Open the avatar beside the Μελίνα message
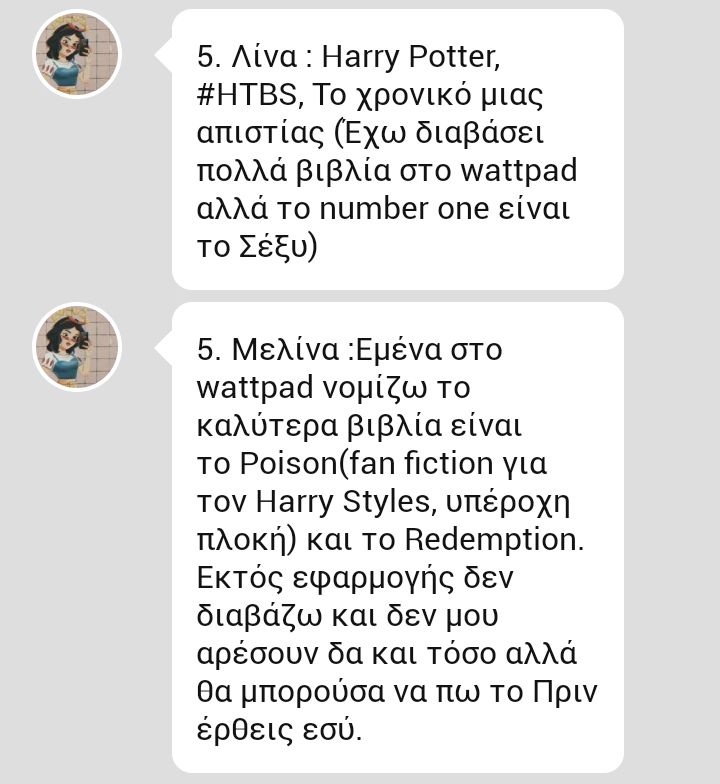Screen dimensions: 720x784 point(77,347)
